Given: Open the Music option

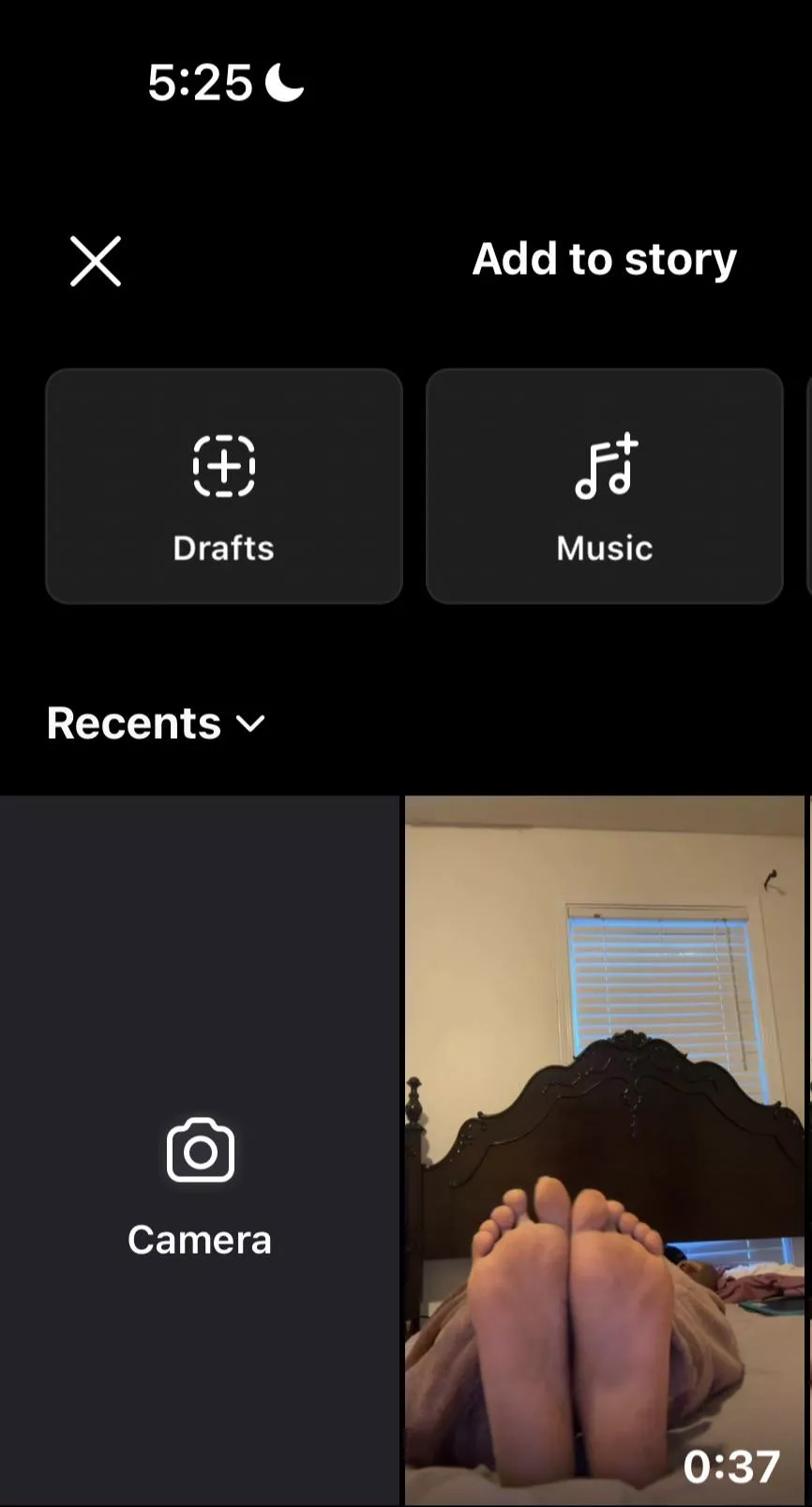Looking at the screenshot, I should pyautogui.click(x=605, y=487).
